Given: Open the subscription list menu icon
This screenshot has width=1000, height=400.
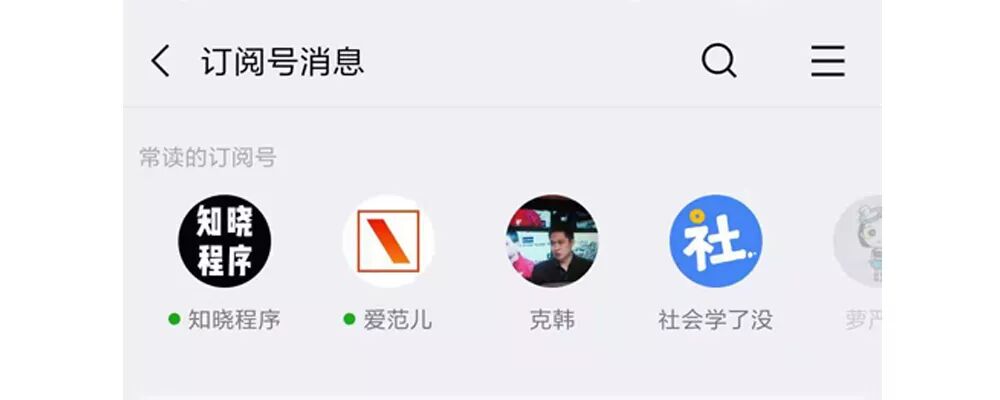Looking at the screenshot, I should pos(827,62).
